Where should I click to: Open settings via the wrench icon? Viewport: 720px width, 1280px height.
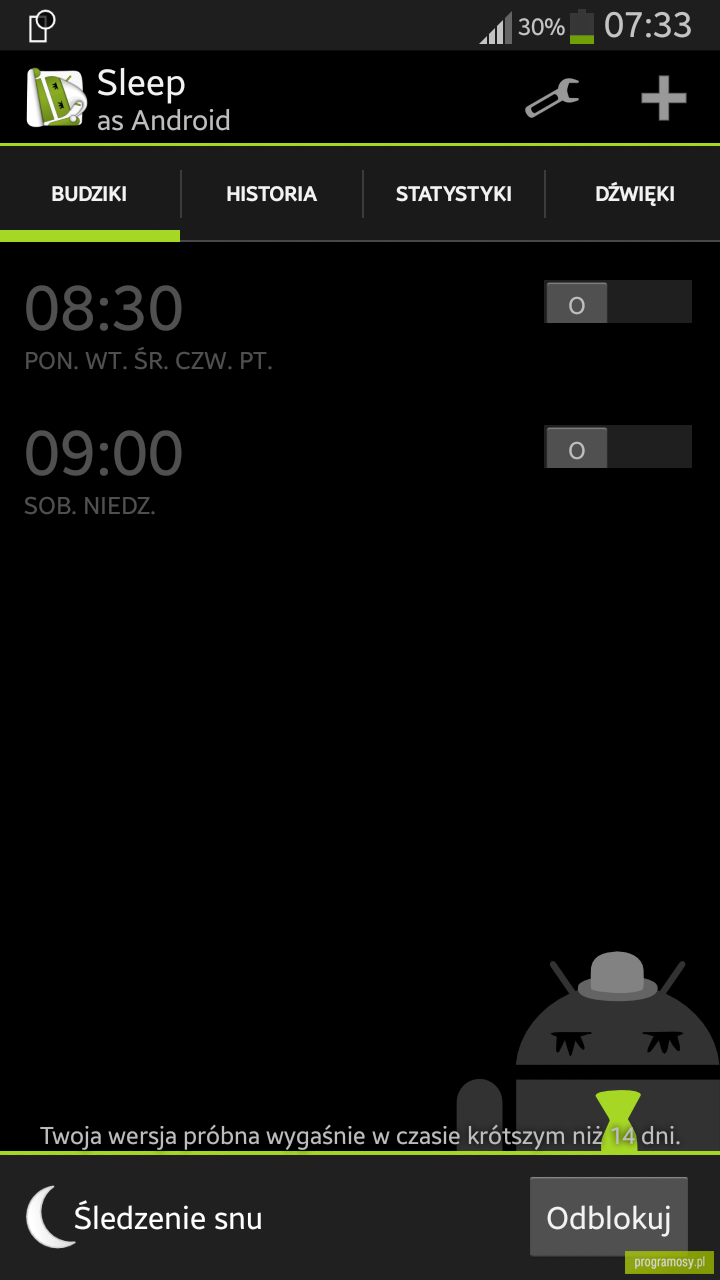click(x=552, y=98)
